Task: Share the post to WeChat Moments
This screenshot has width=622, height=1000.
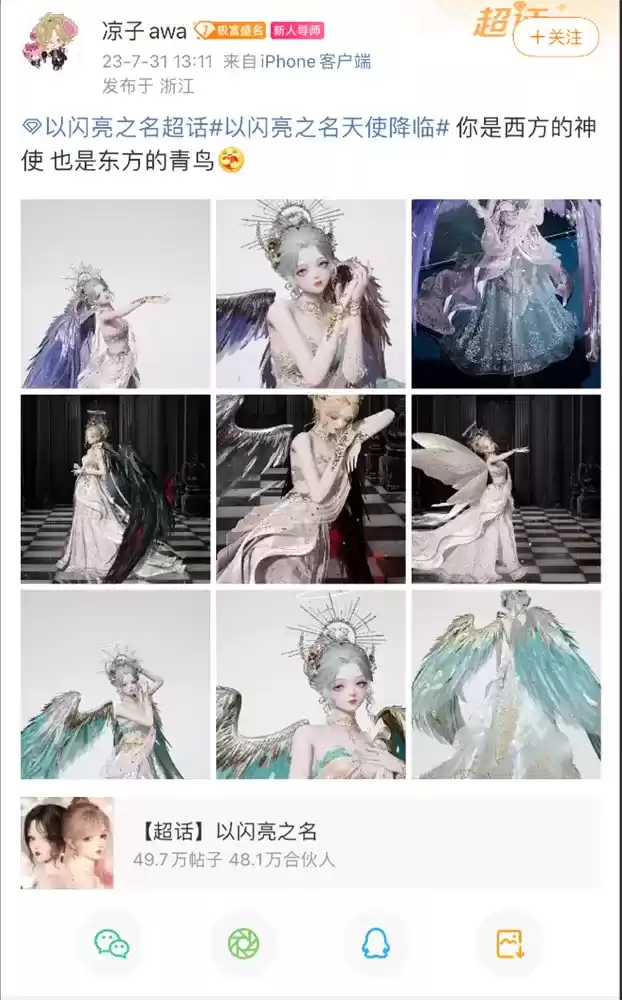Action: pyautogui.click(x=244, y=943)
